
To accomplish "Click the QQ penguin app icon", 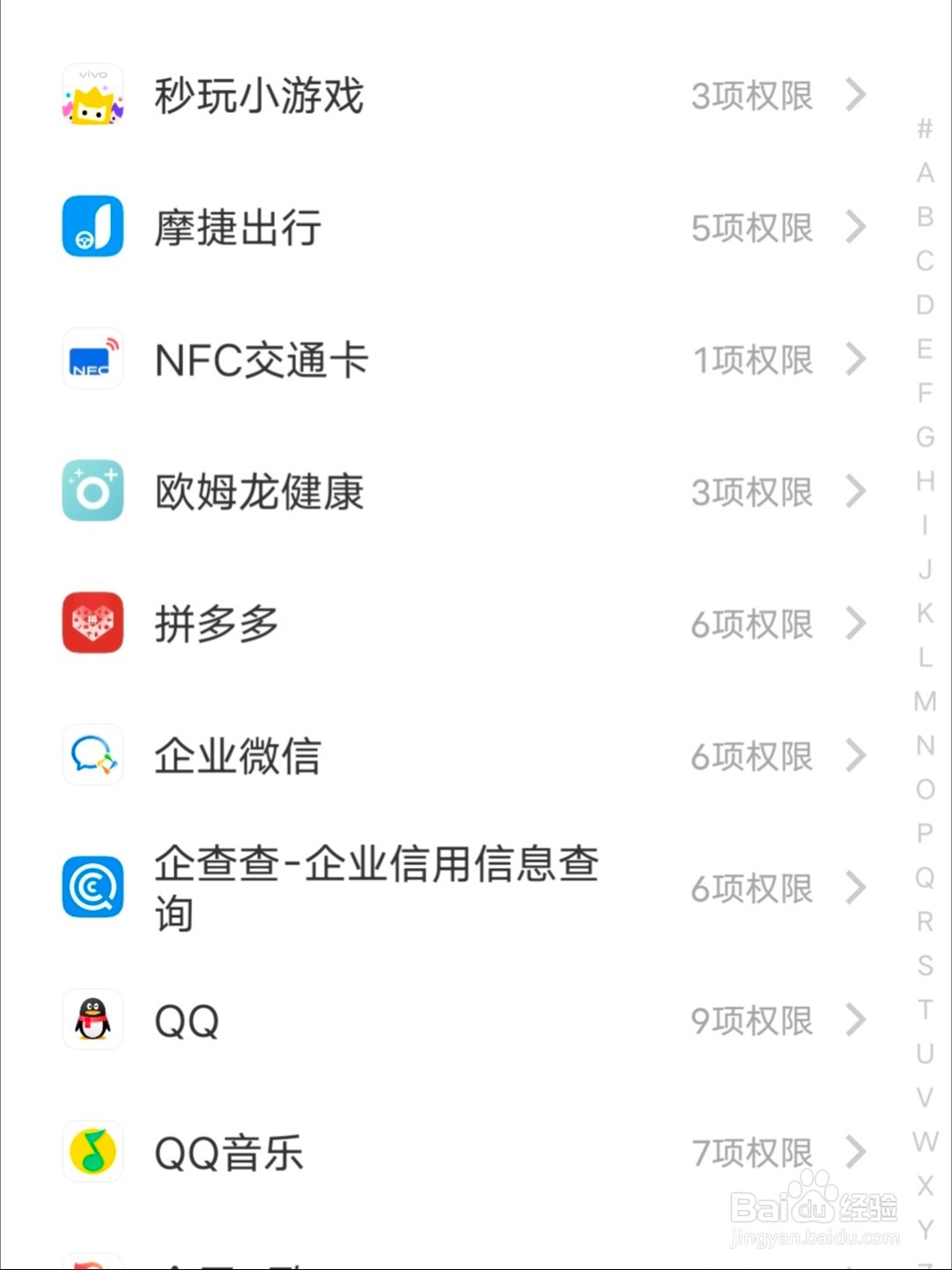I will pyautogui.click(x=92, y=1020).
